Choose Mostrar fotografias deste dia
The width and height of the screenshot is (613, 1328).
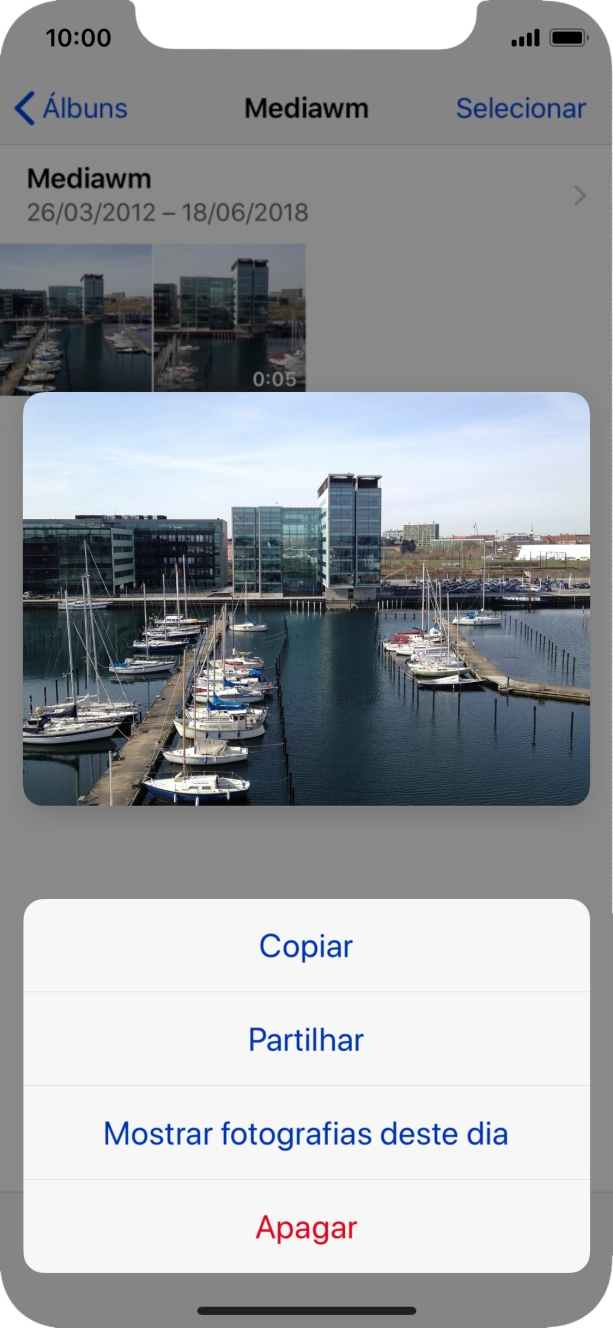[306, 1134]
